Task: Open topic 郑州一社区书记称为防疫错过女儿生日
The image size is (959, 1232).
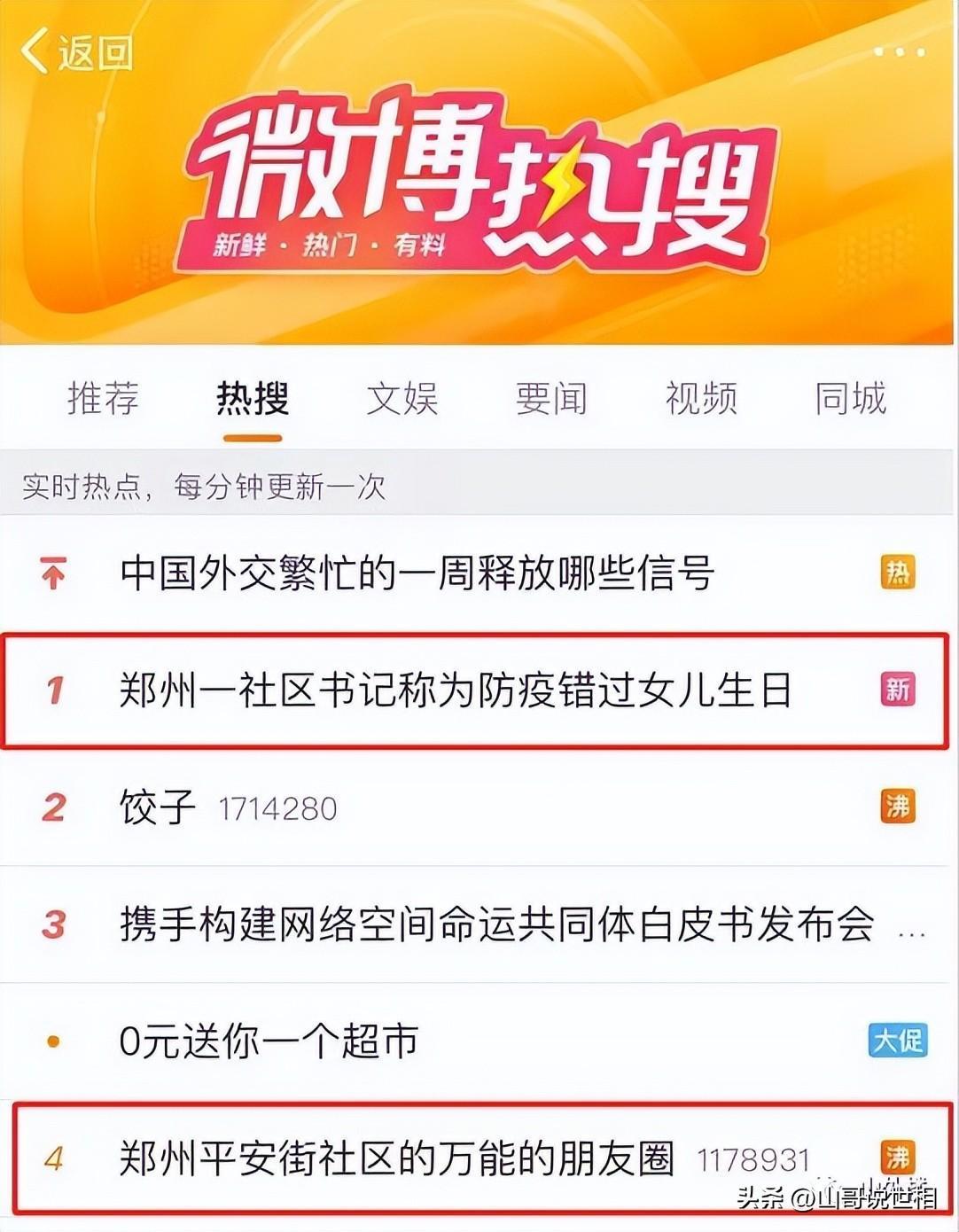Action: coord(456,690)
